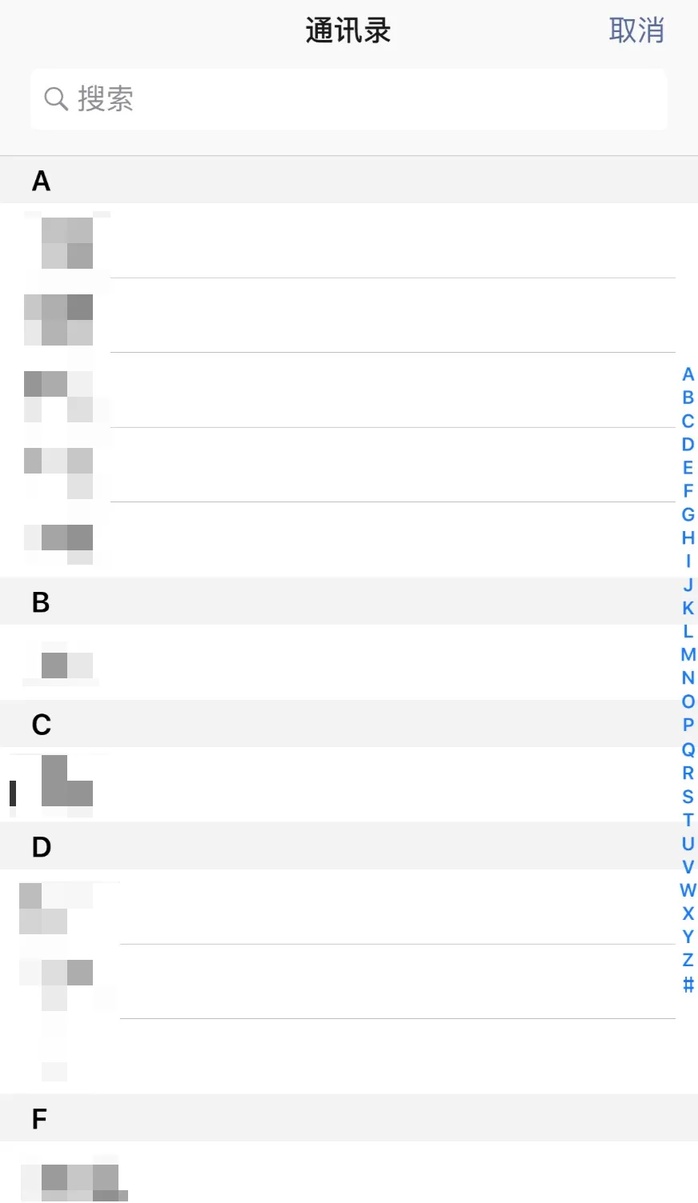Screen dimensions: 698x1203
Task: Jump to # in the index
Action: click(x=688, y=984)
